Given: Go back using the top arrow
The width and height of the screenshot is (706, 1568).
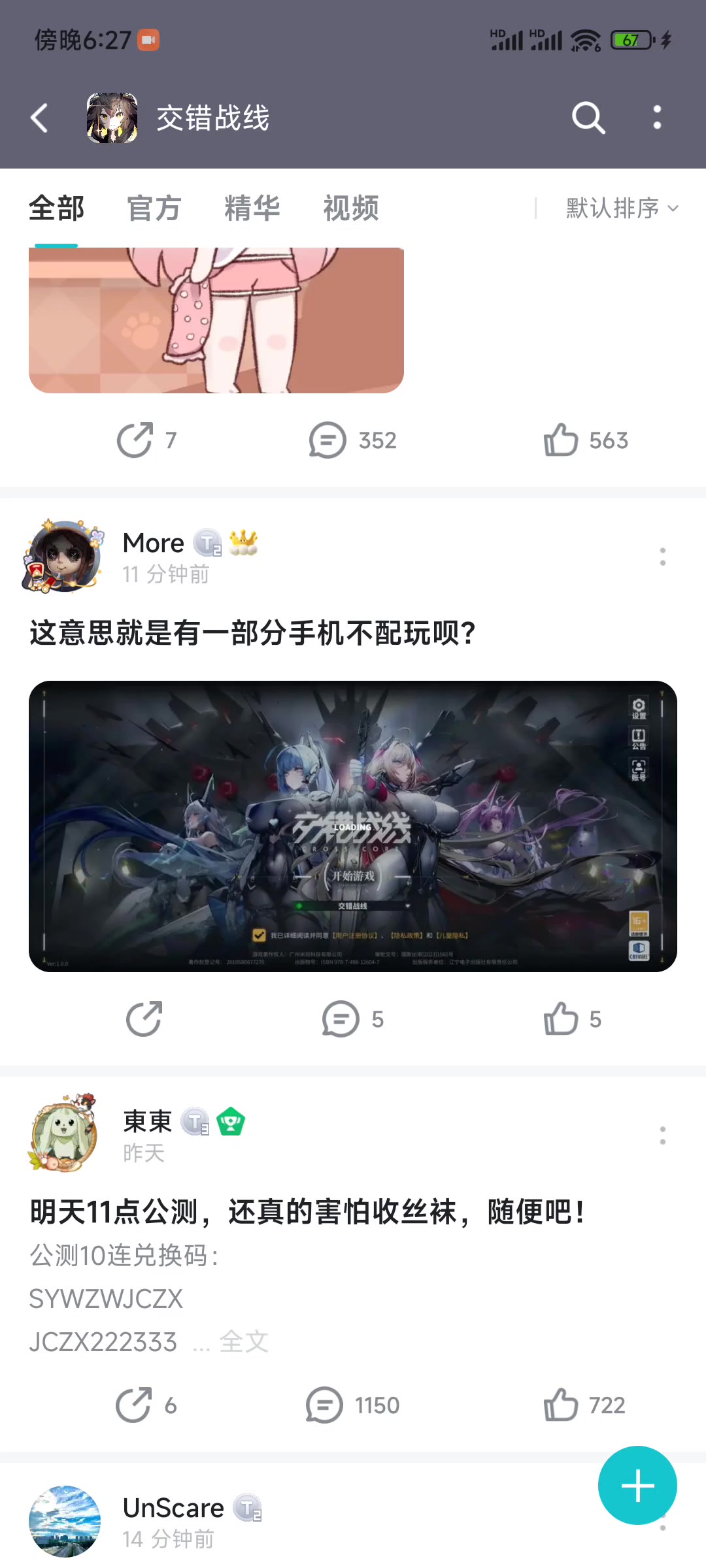Looking at the screenshot, I should 40,118.
